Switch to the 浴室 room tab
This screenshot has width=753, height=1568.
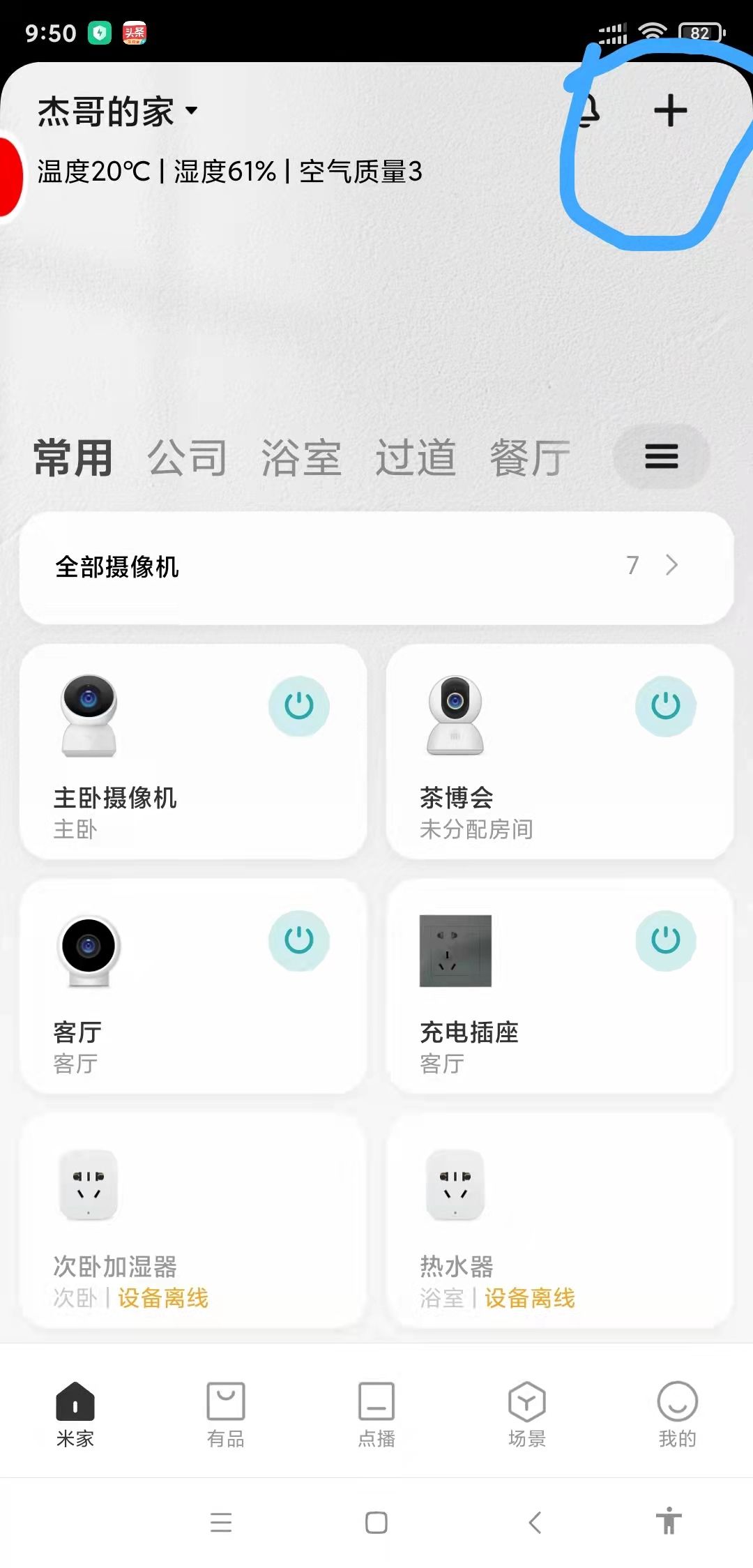(x=301, y=458)
